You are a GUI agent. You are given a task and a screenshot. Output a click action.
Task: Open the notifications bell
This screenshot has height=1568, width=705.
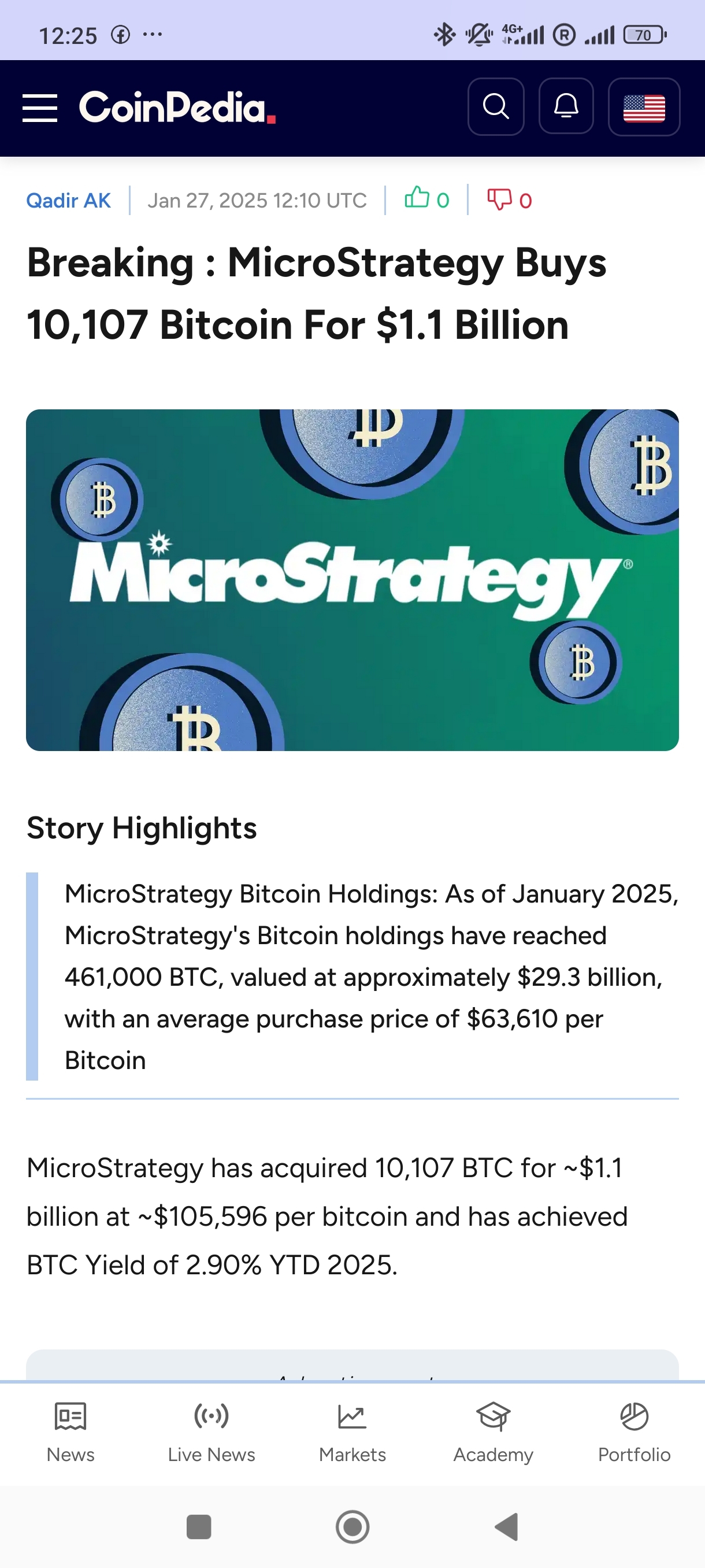click(566, 106)
